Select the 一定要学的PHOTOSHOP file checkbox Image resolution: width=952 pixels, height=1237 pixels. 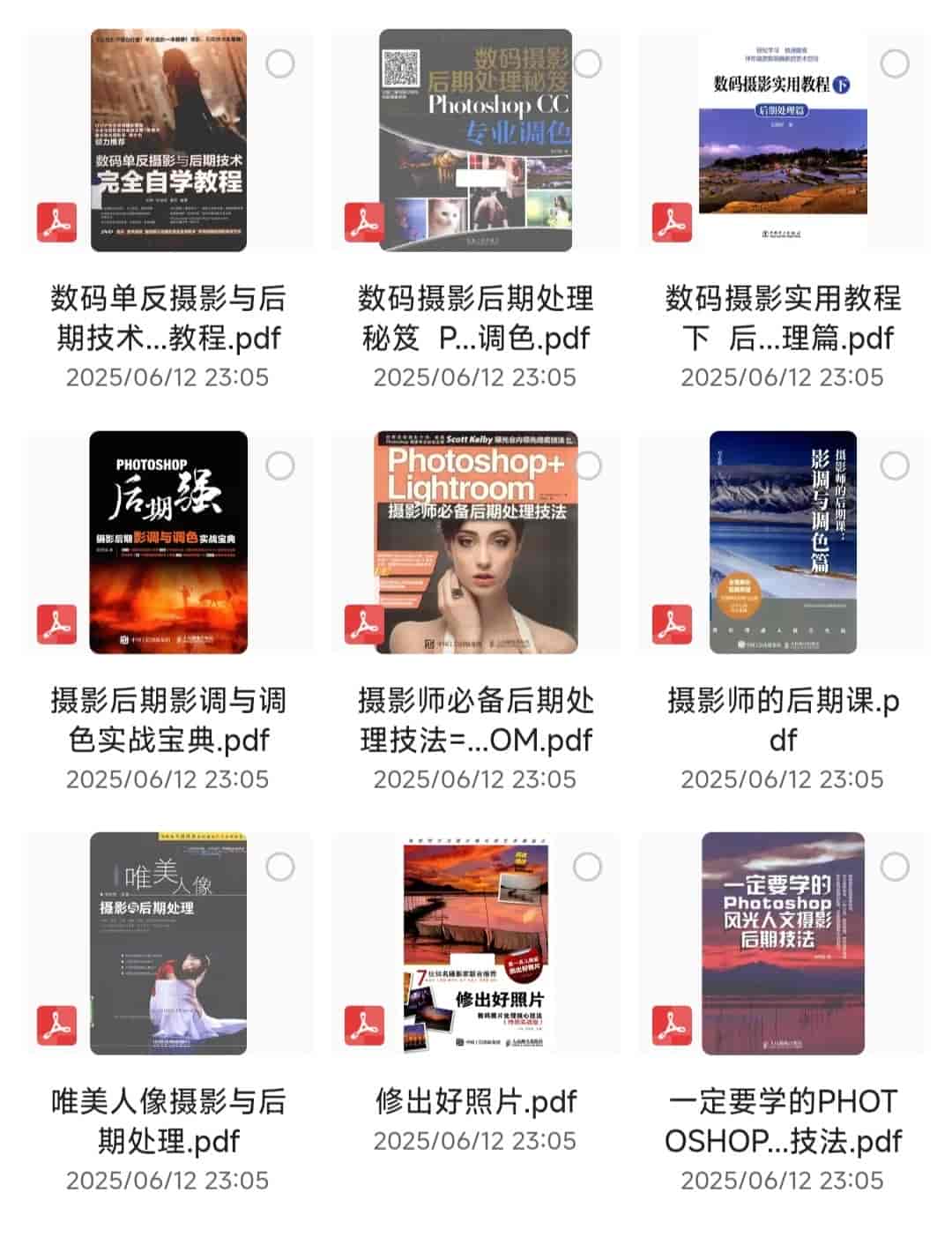click(x=895, y=867)
